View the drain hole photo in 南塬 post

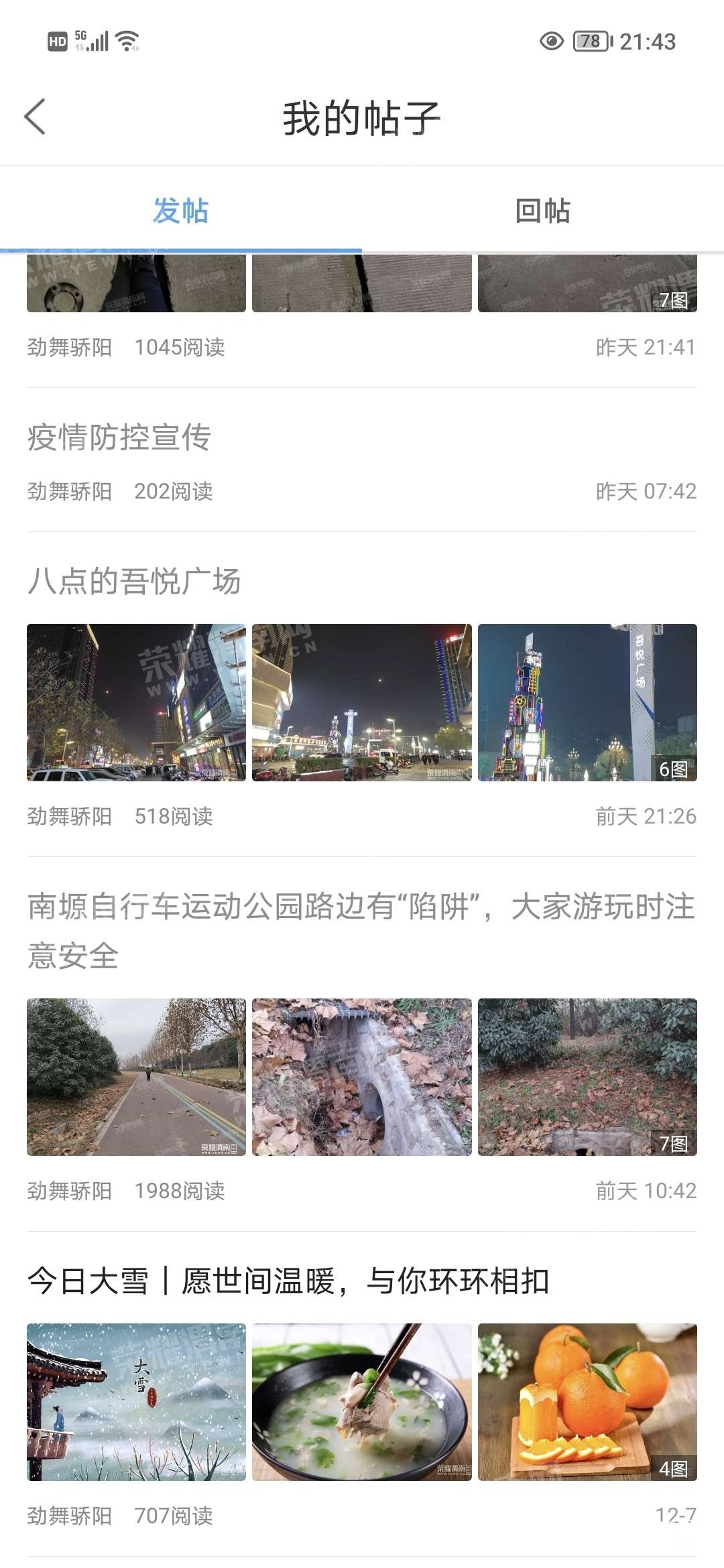pyautogui.click(x=362, y=1077)
